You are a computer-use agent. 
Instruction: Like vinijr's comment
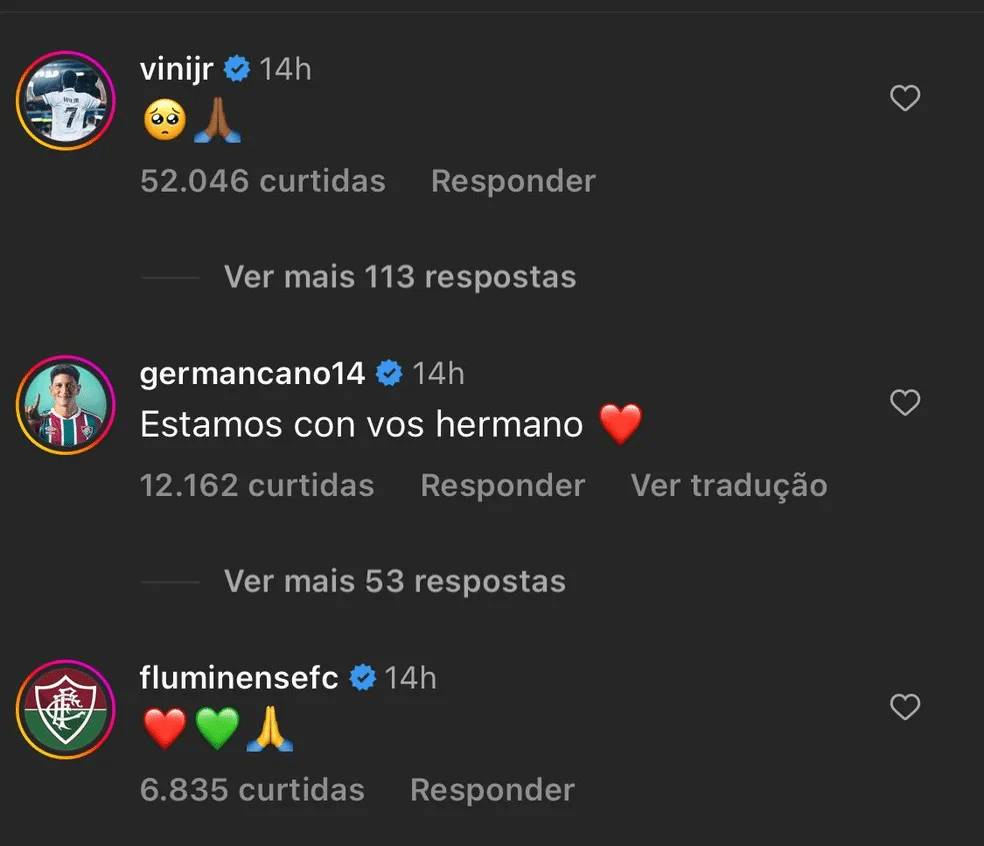[904, 98]
